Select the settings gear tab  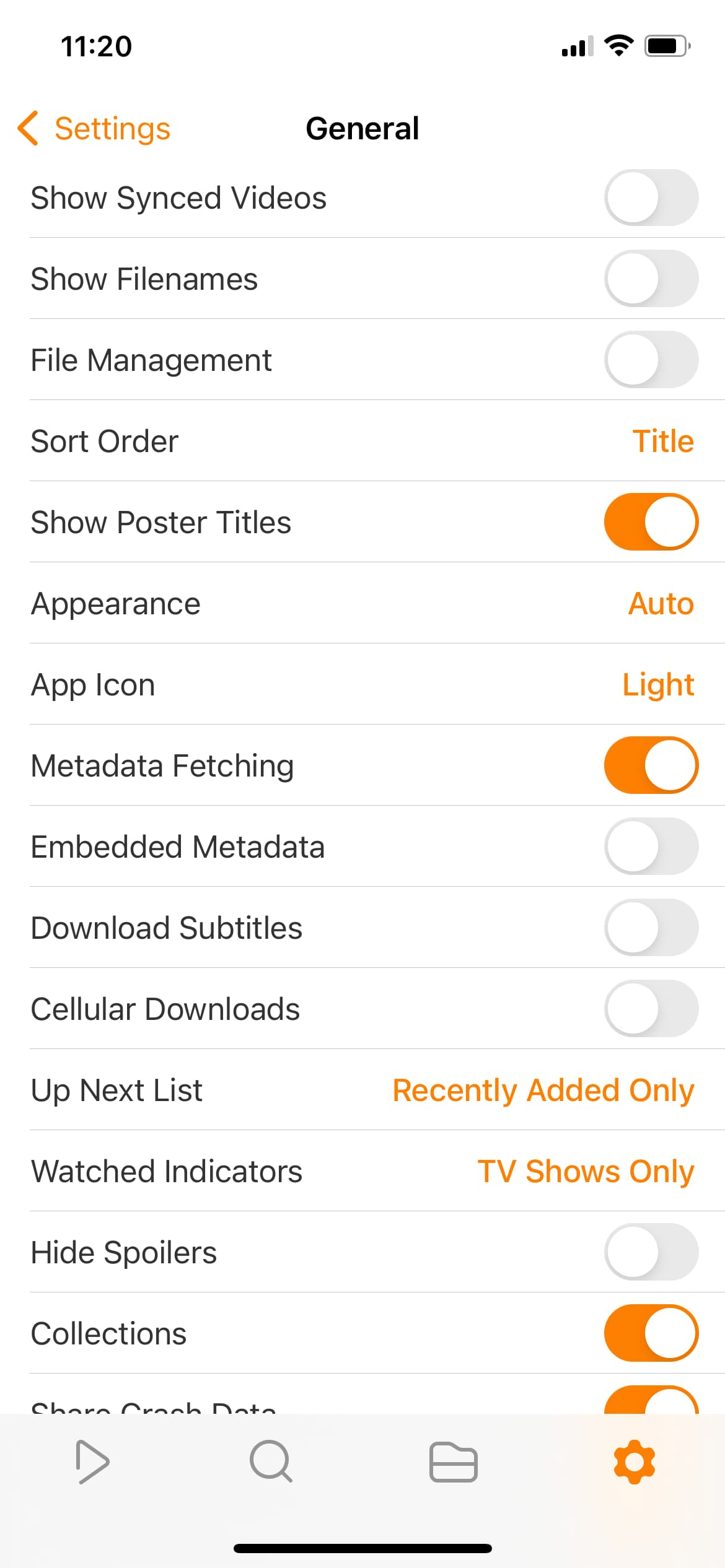pos(634,1463)
